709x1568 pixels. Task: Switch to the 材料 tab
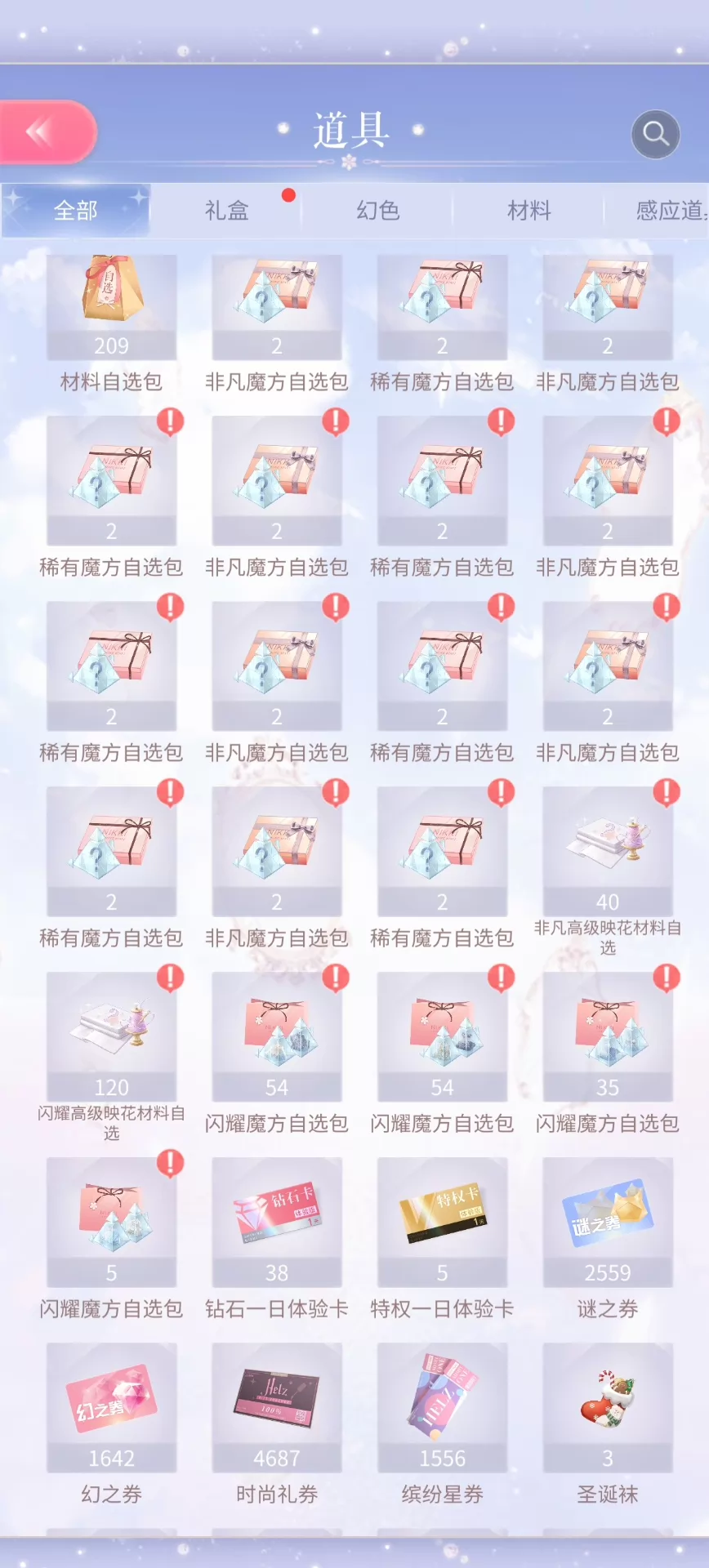pyautogui.click(x=528, y=211)
